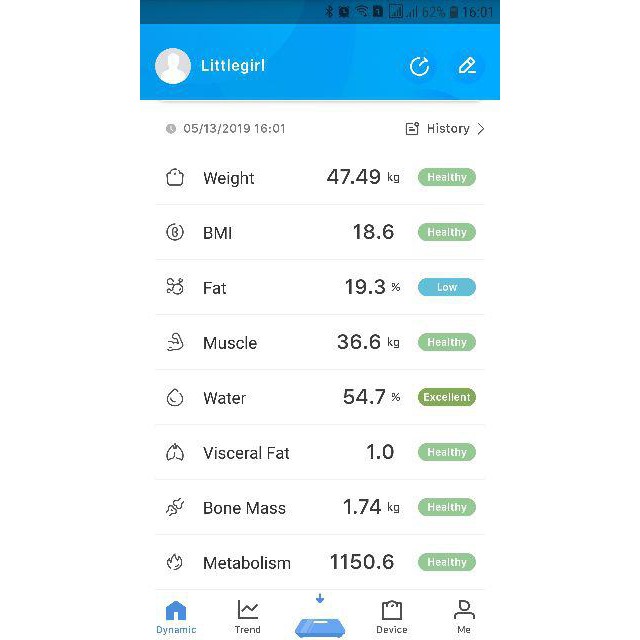View measurement History

click(x=445, y=129)
